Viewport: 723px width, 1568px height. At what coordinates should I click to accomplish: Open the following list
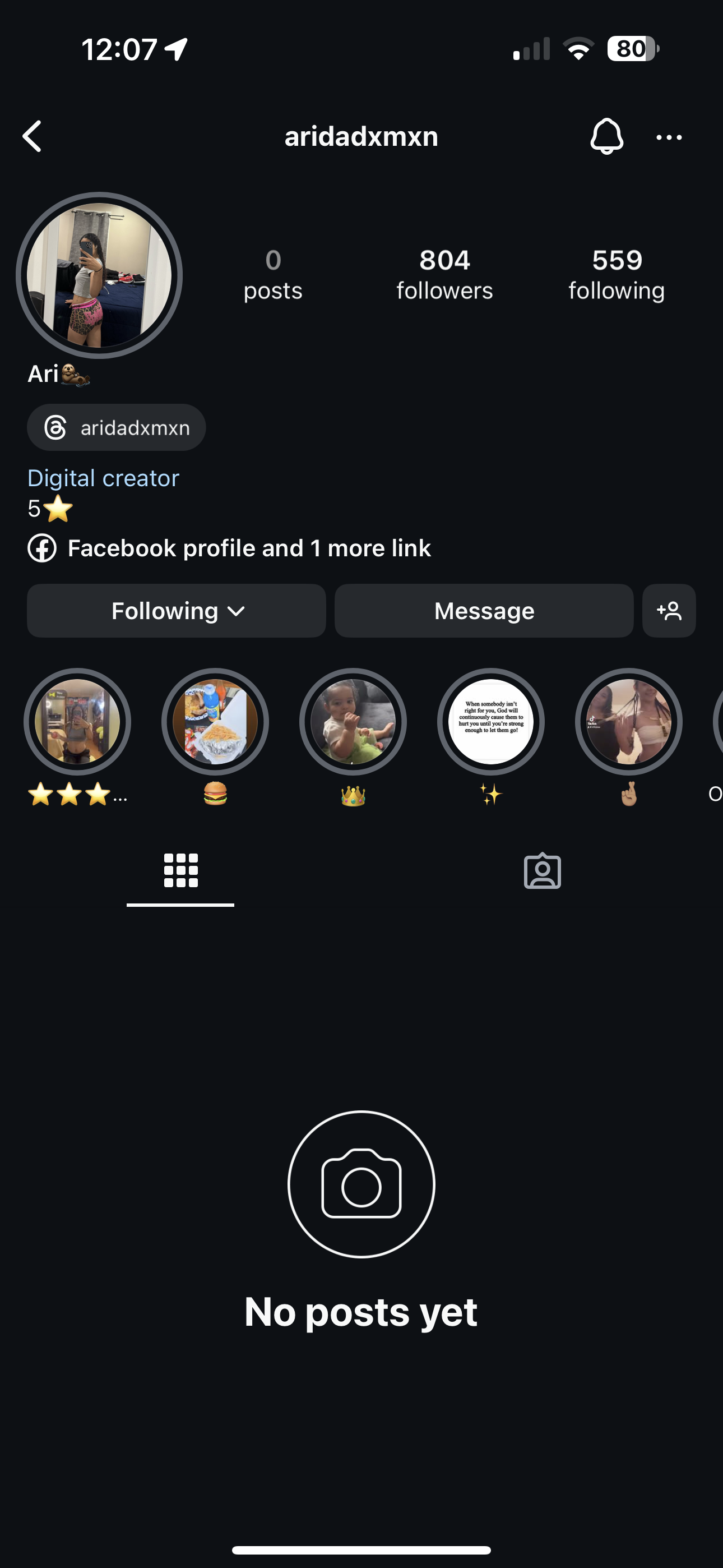(x=617, y=275)
